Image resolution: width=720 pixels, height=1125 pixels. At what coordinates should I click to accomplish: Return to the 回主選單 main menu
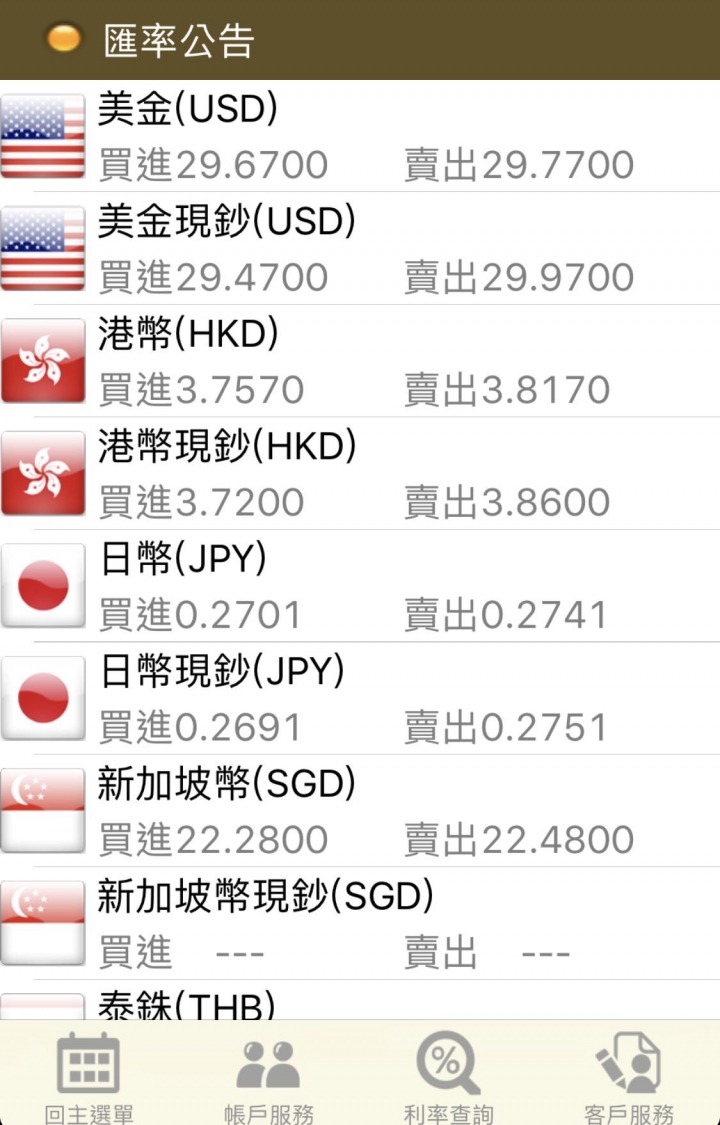click(x=89, y=1075)
